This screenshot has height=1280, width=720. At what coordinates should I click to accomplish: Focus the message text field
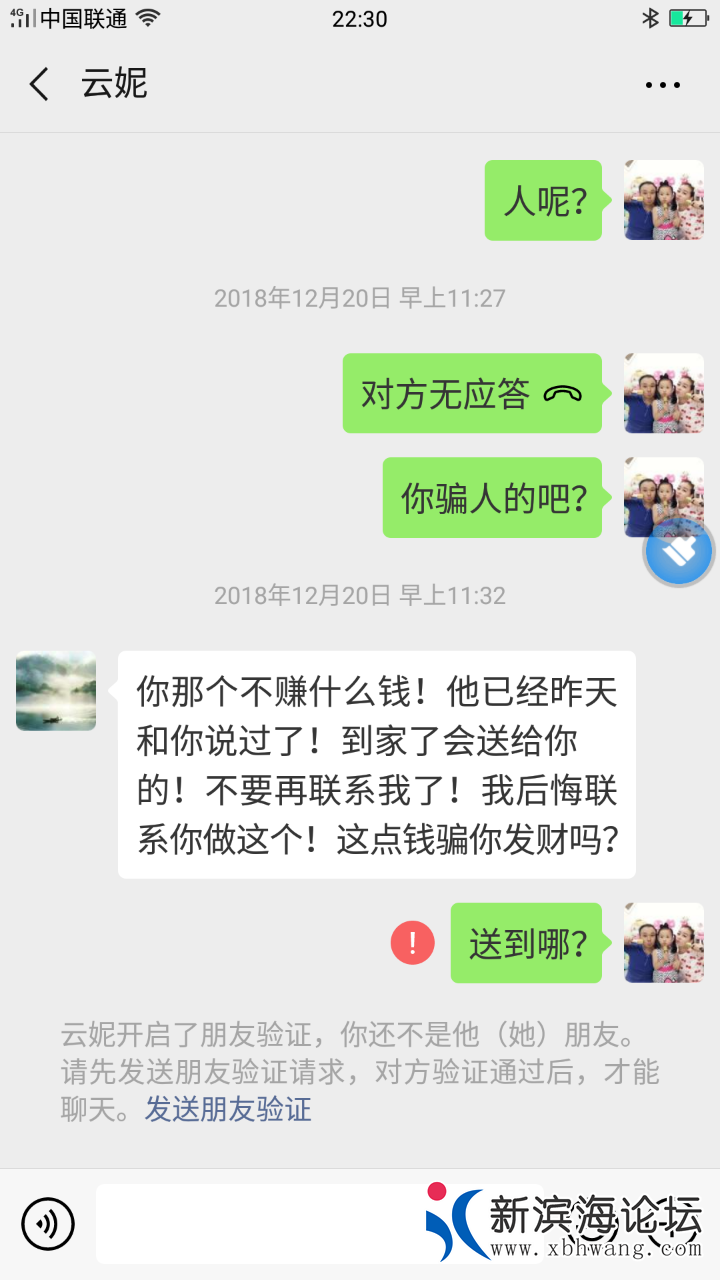[x=260, y=1223]
